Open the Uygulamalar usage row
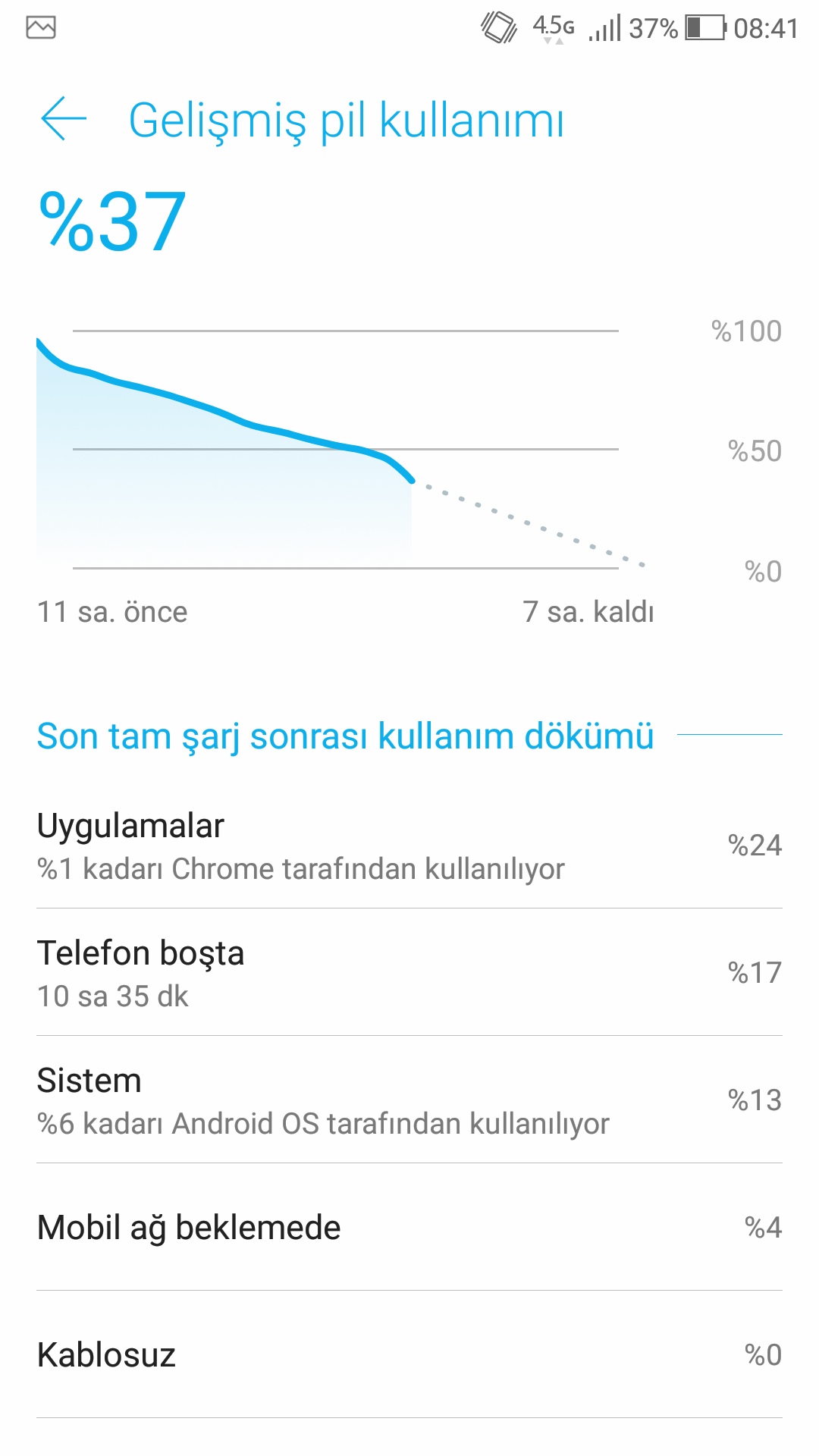This screenshot has height=1456, width=819. click(x=409, y=845)
